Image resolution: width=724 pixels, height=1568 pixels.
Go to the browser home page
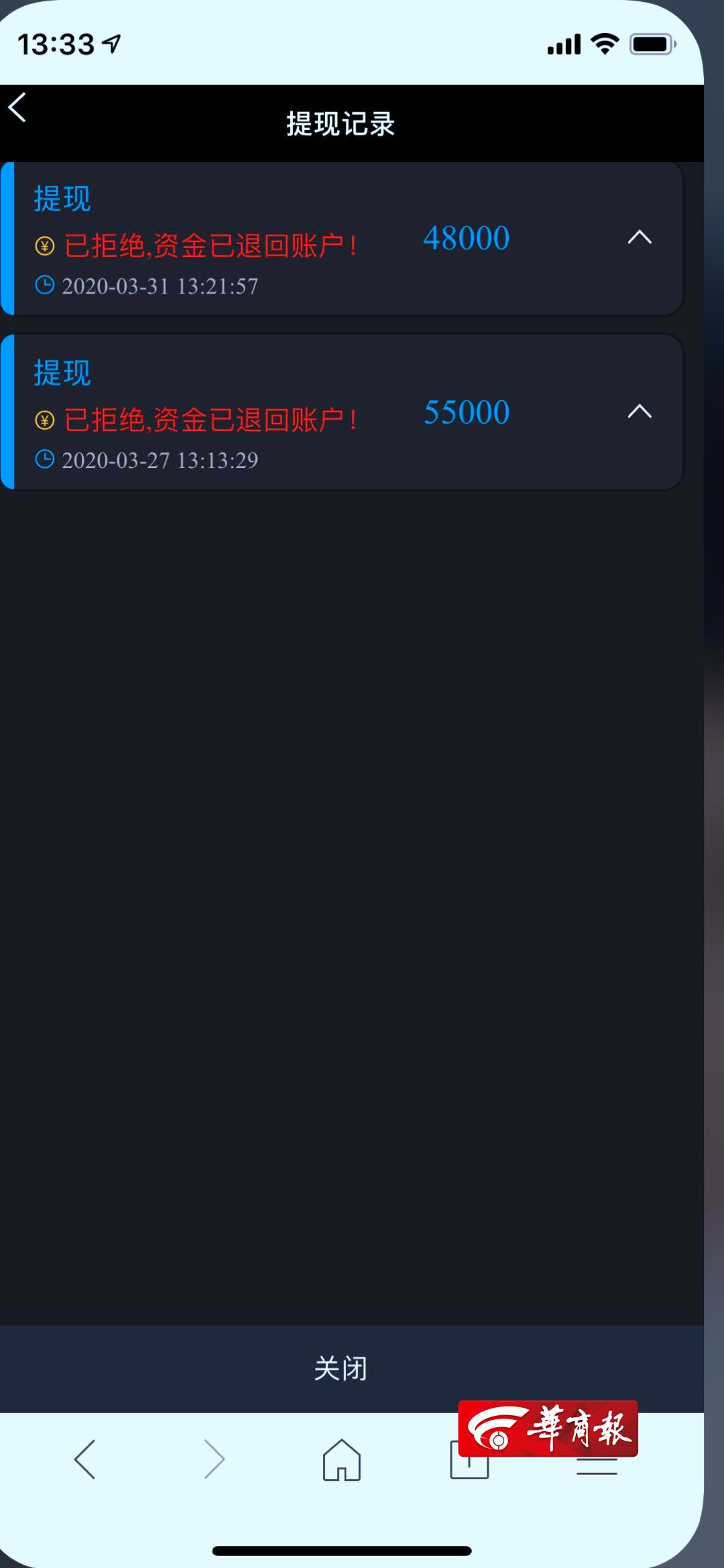click(x=342, y=1459)
